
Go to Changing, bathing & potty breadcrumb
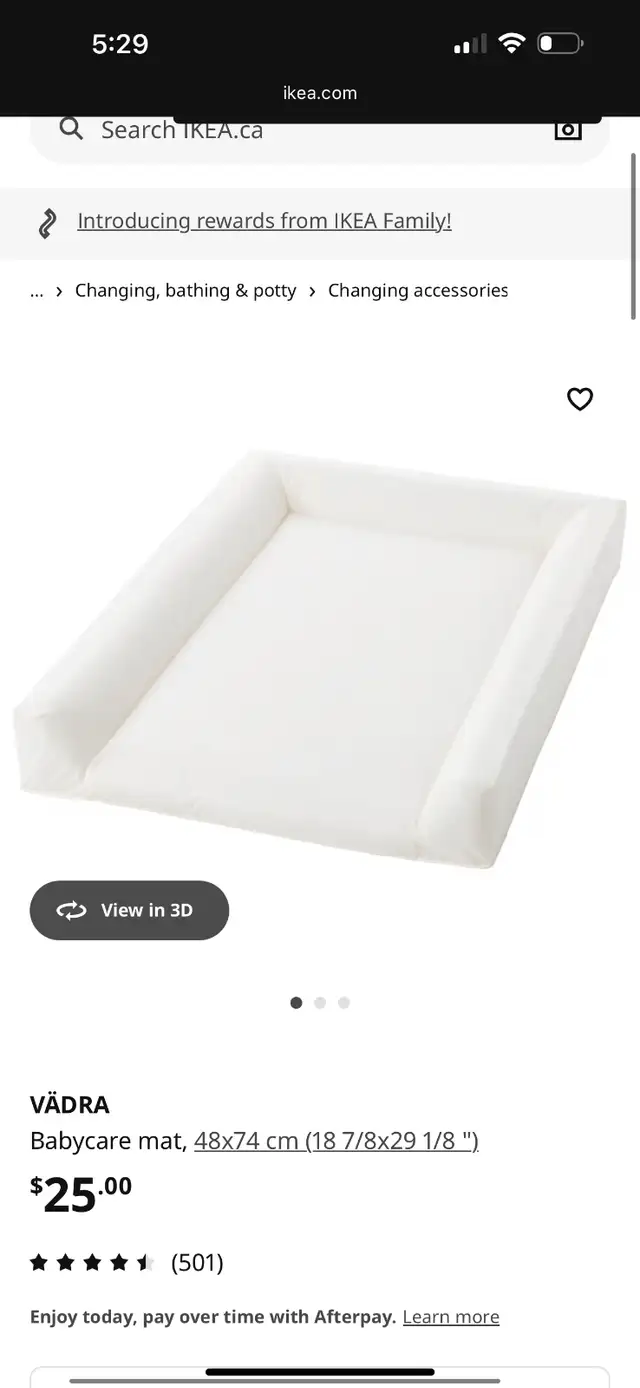pyautogui.click(x=185, y=291)
